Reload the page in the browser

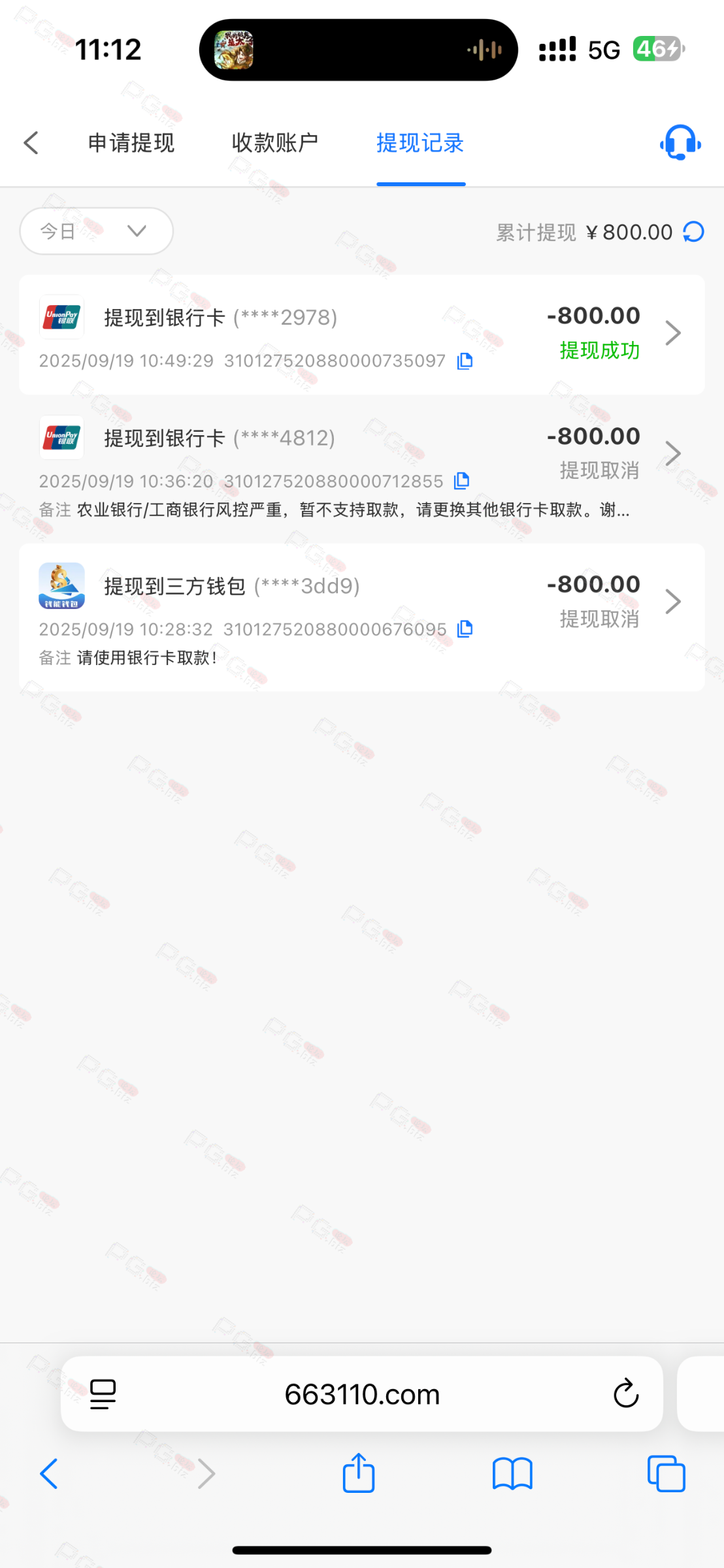pos(625,1394)
